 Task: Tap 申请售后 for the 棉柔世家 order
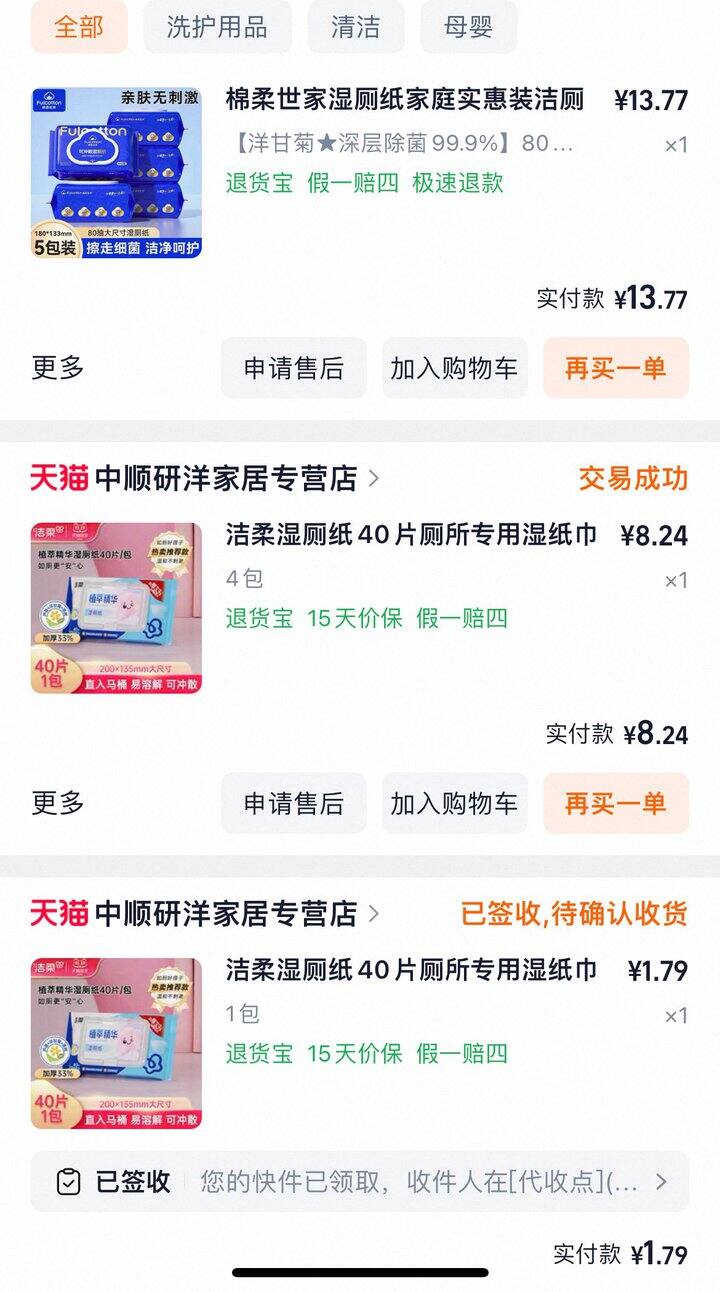coord(293,368)
